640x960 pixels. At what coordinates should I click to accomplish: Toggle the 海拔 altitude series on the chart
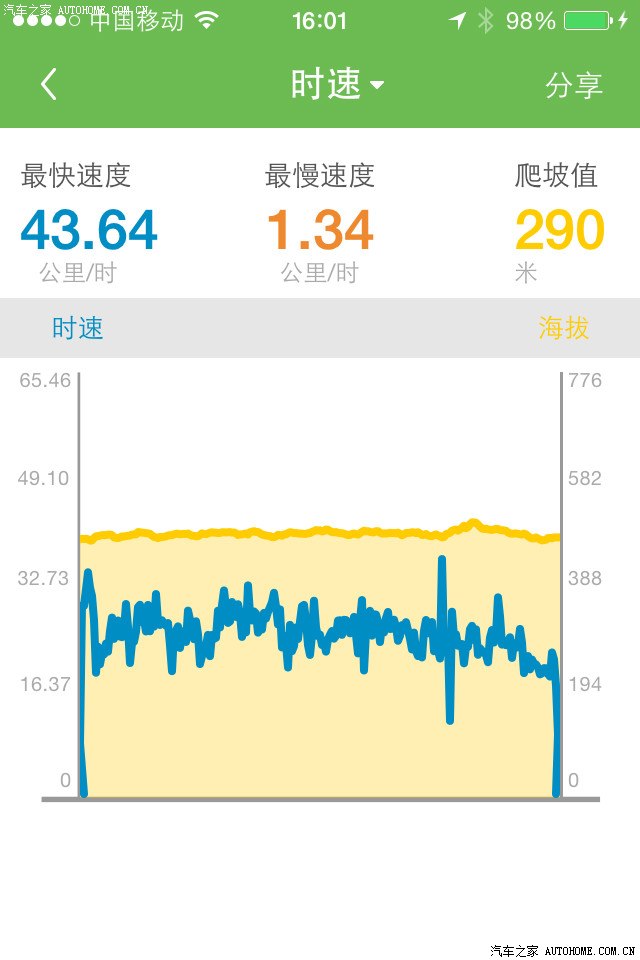563,328
